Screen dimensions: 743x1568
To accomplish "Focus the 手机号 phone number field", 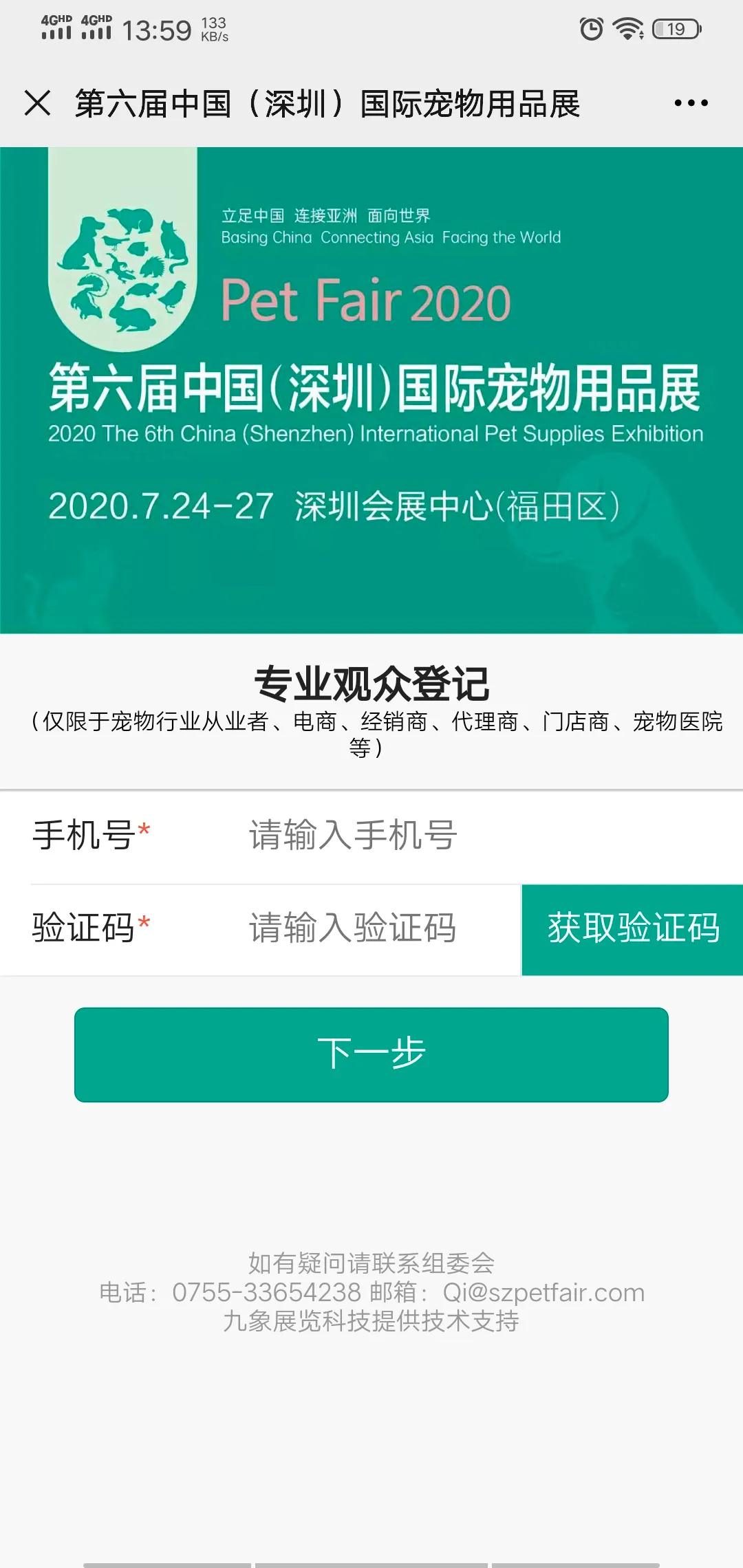I will [440, 836].
